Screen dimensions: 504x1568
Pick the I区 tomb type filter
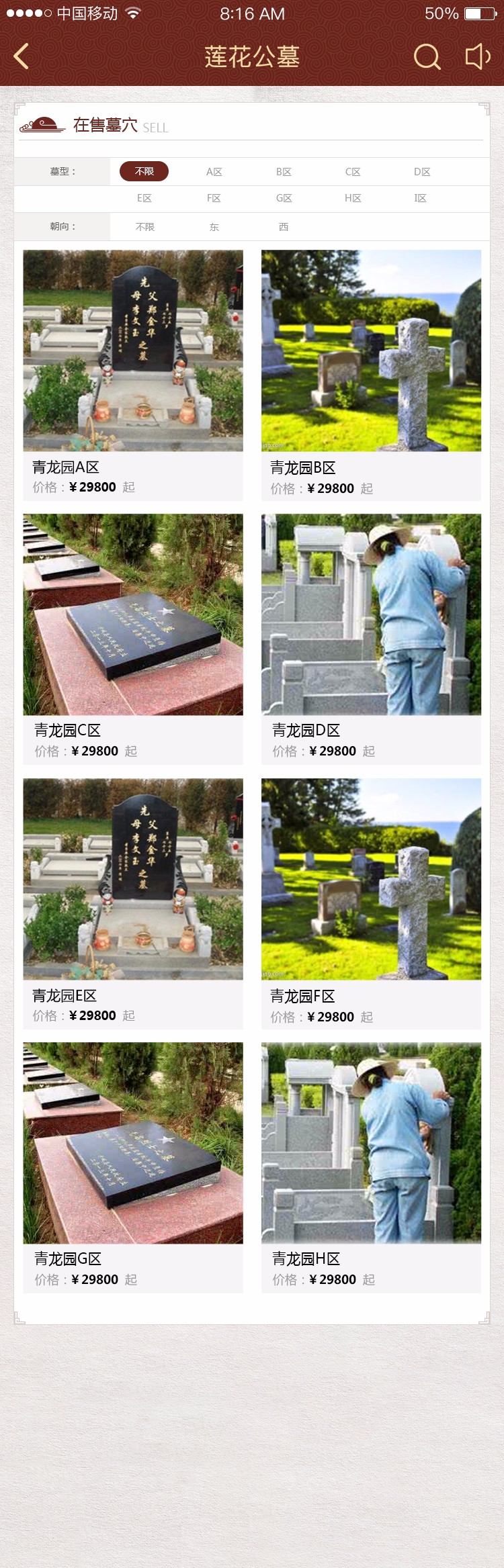pos(420,198)
